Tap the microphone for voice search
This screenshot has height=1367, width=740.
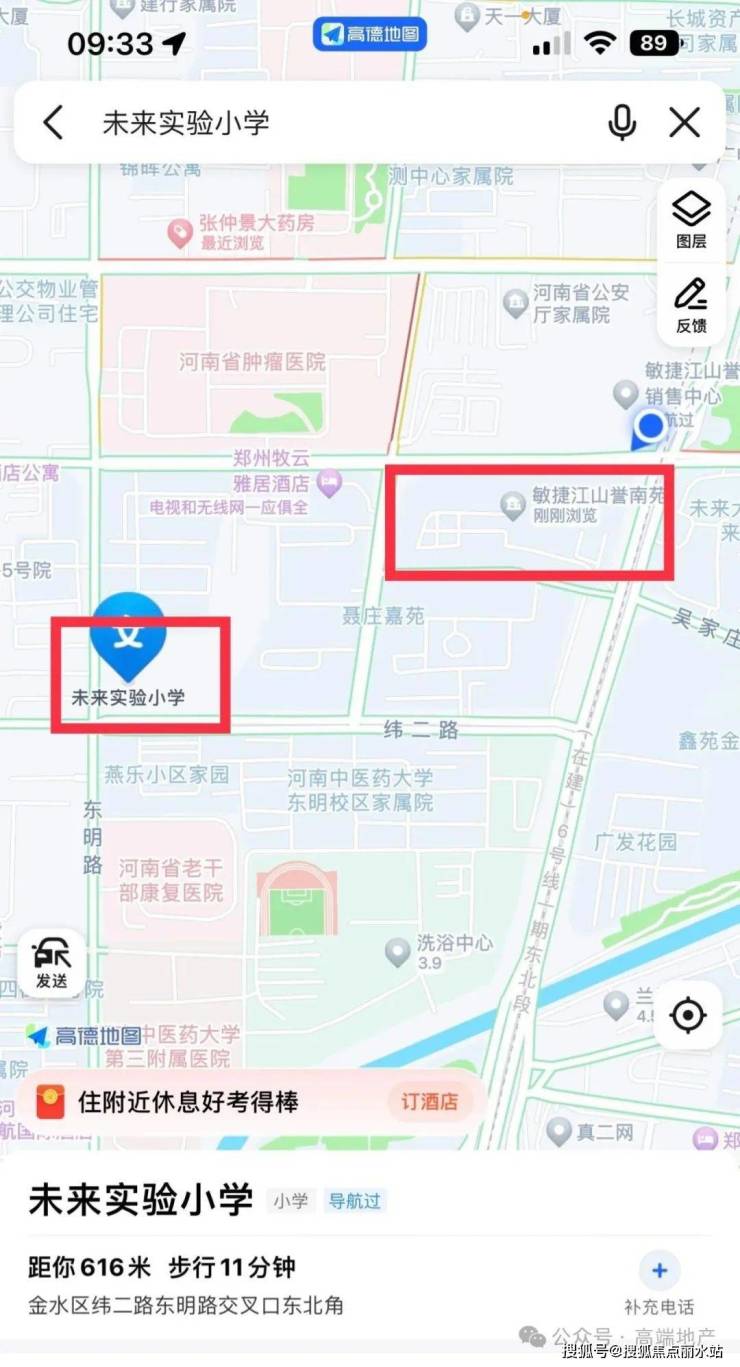coord(622,123)
